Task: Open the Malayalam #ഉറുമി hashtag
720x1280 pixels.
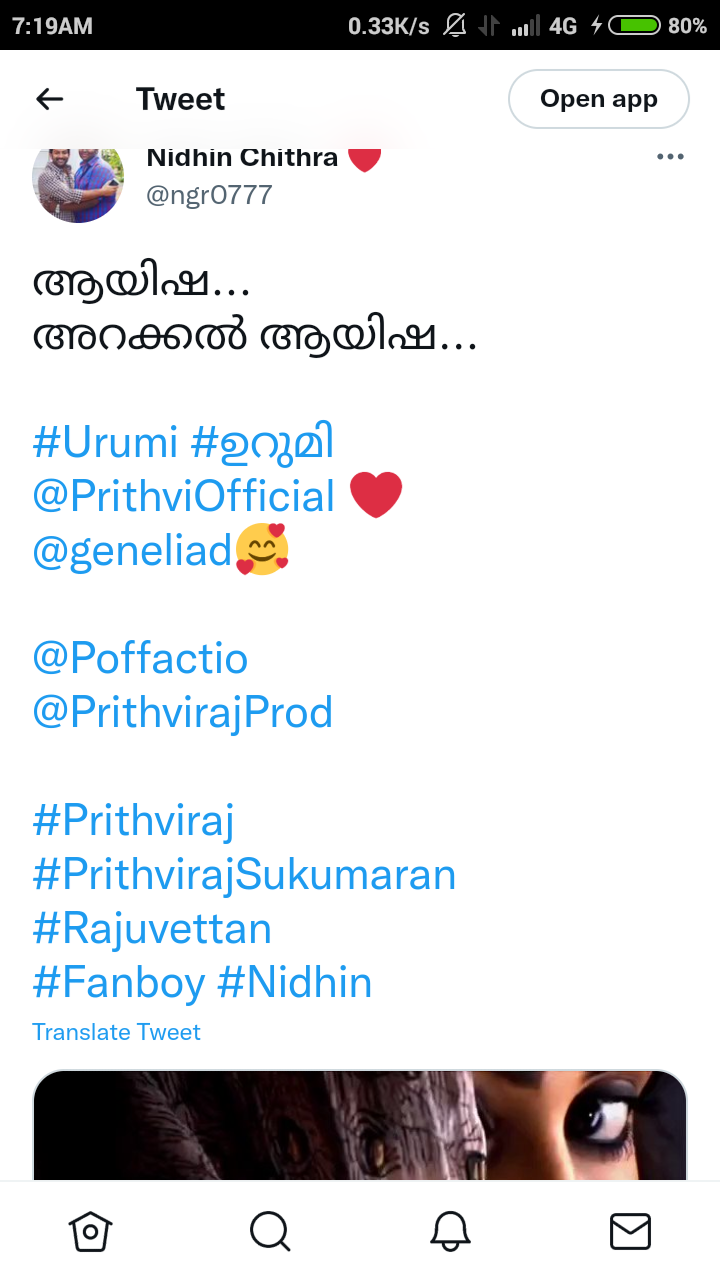Action: pyautogui.click(x=263, y=442)
